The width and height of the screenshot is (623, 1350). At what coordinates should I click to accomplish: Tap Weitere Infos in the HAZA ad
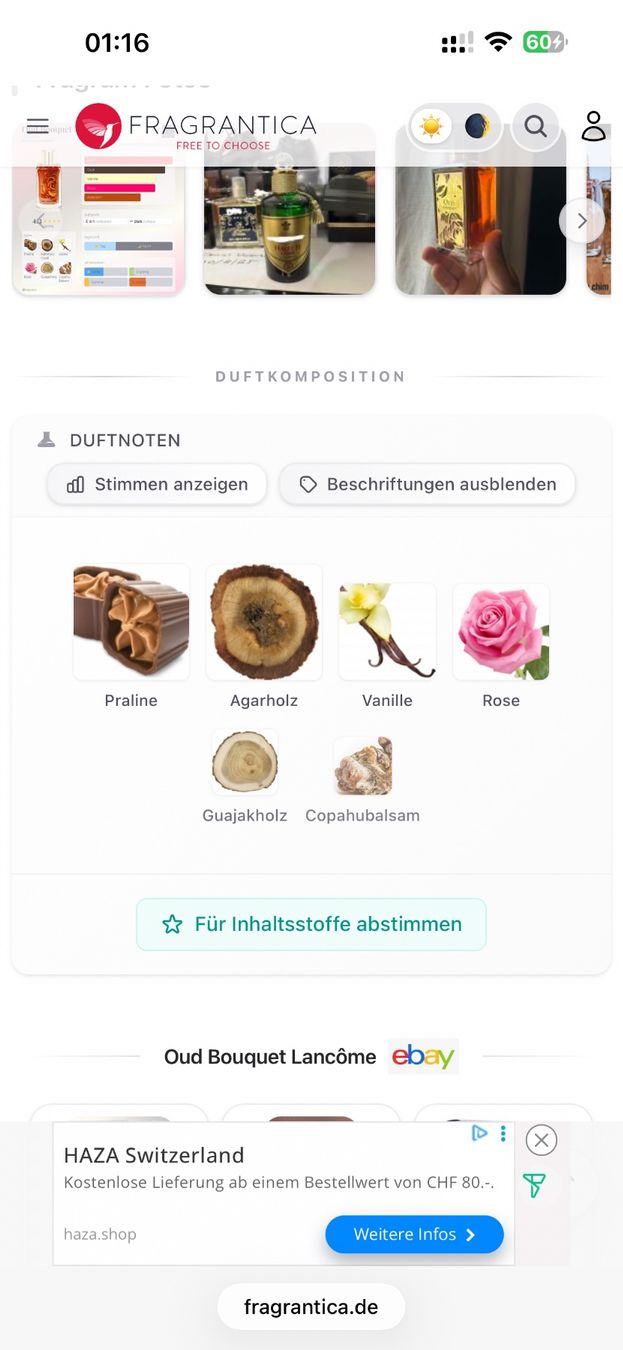[414, 1234]
